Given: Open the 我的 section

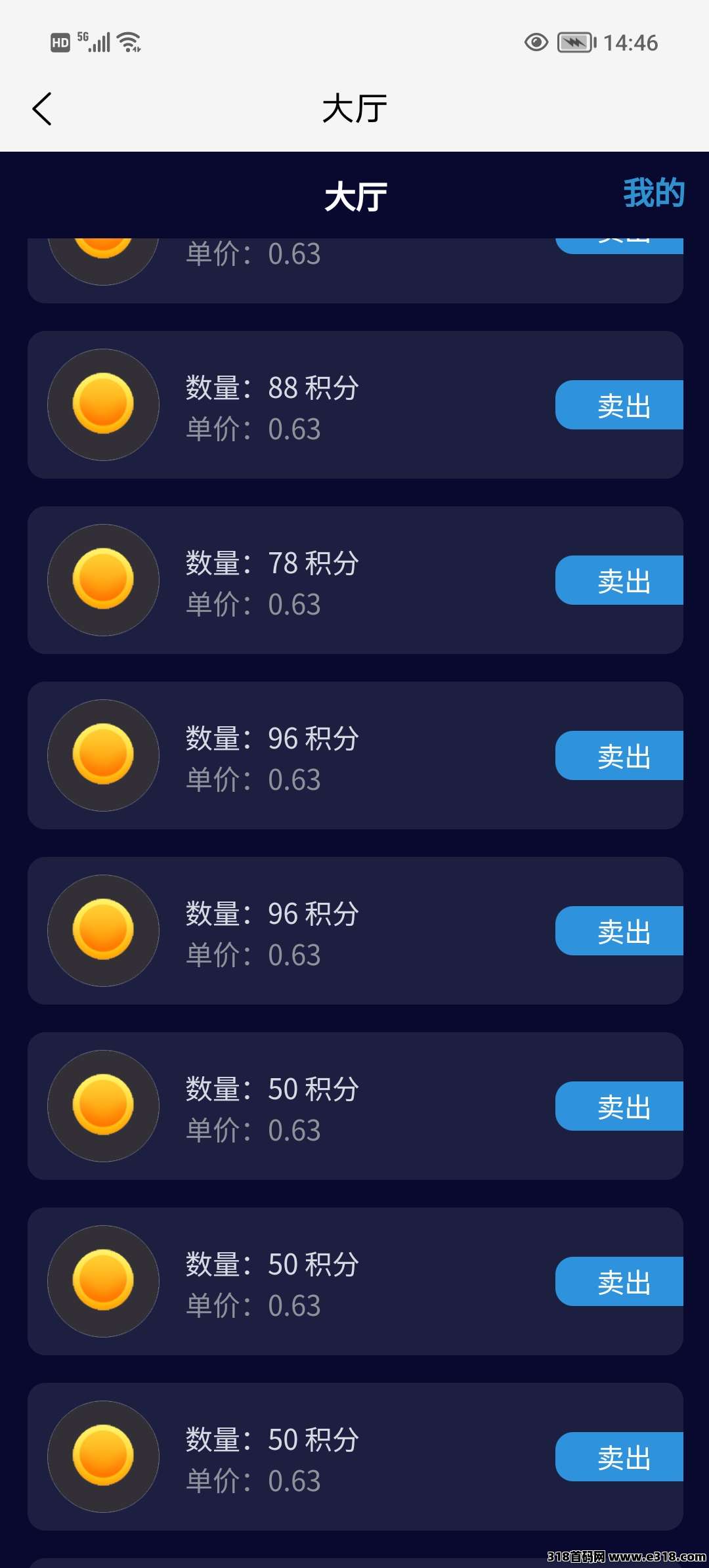Looking at the screenshot, I should (x=653, y=193).
